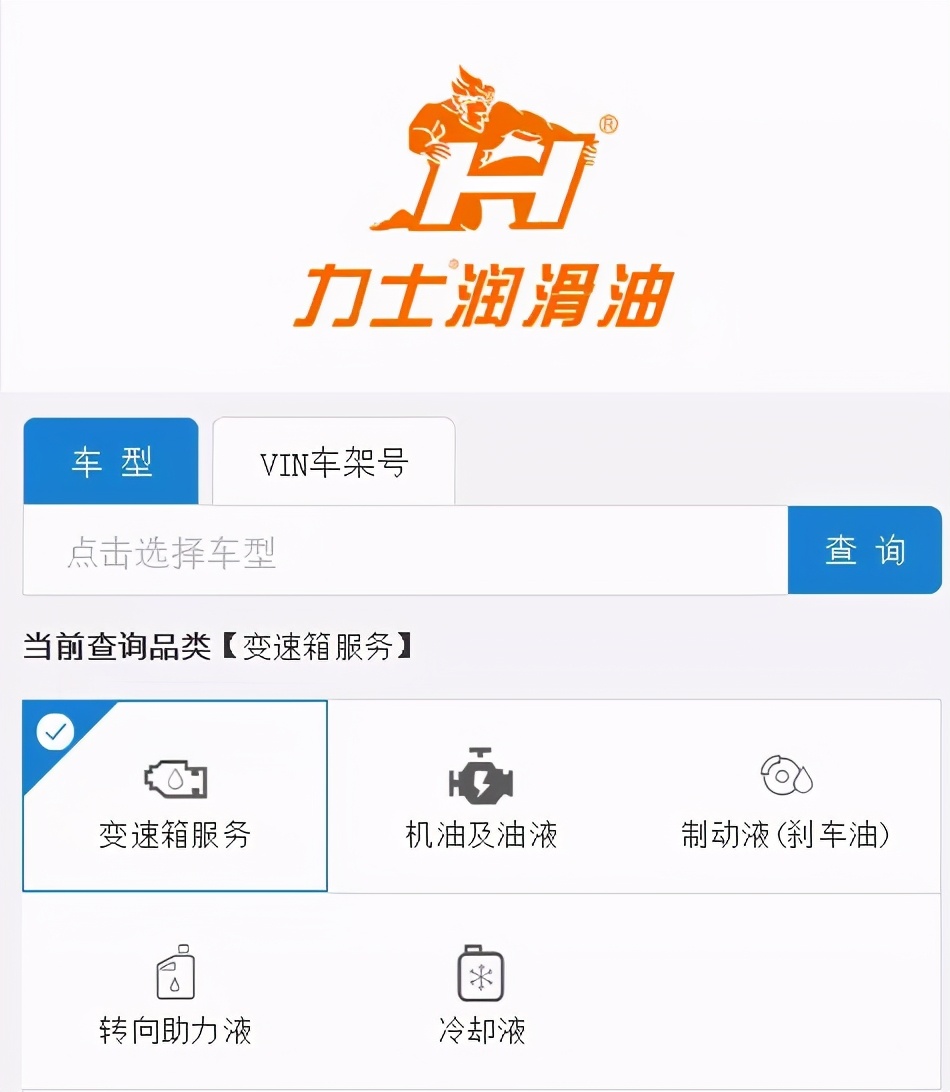Select the 变速箱服务 category
The height and width of the screenshot is (1092, 950).
[175, 797]
